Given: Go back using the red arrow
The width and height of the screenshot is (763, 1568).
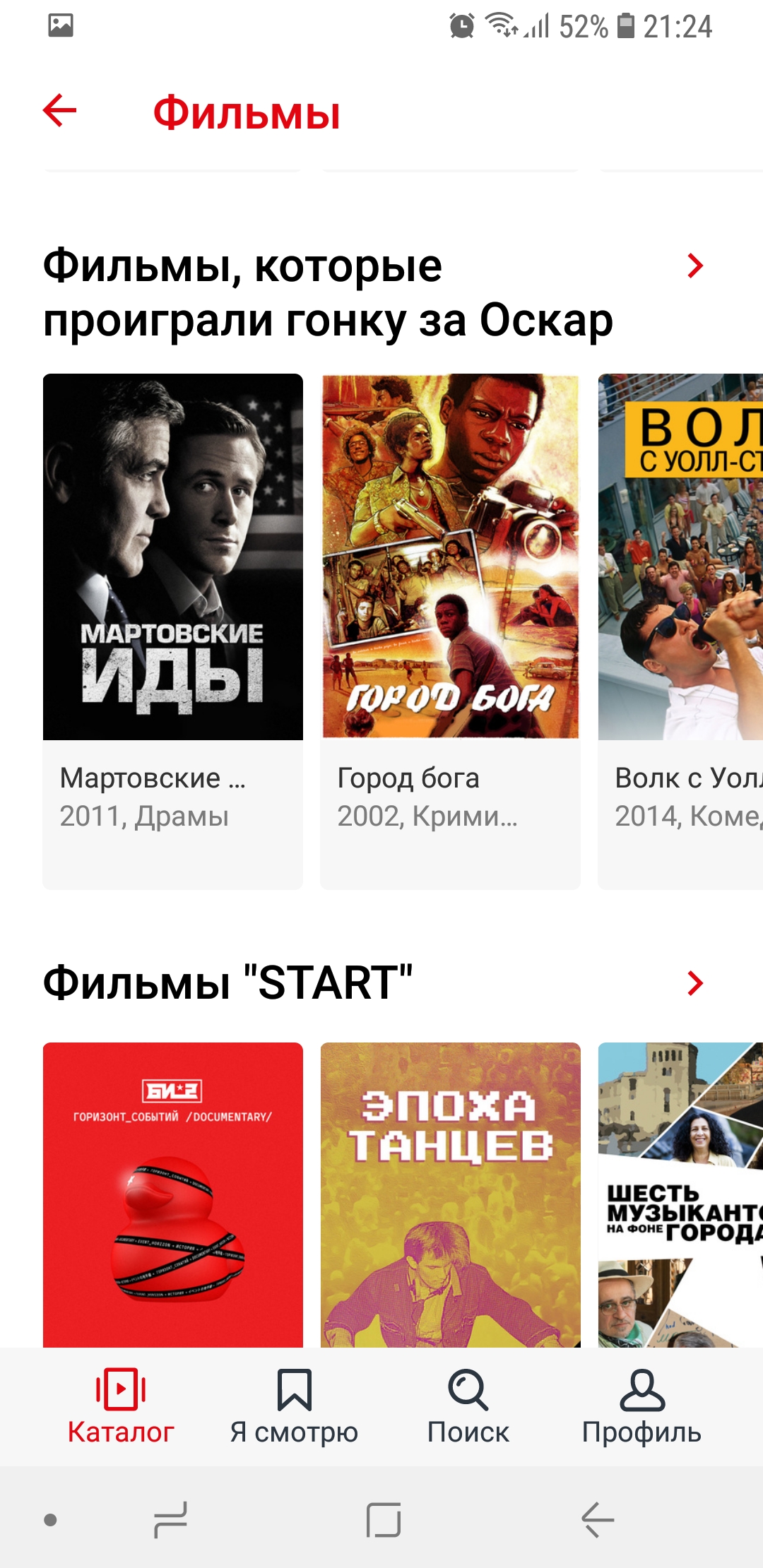Looking at the screenshot, I should click(x=60, y=111).
